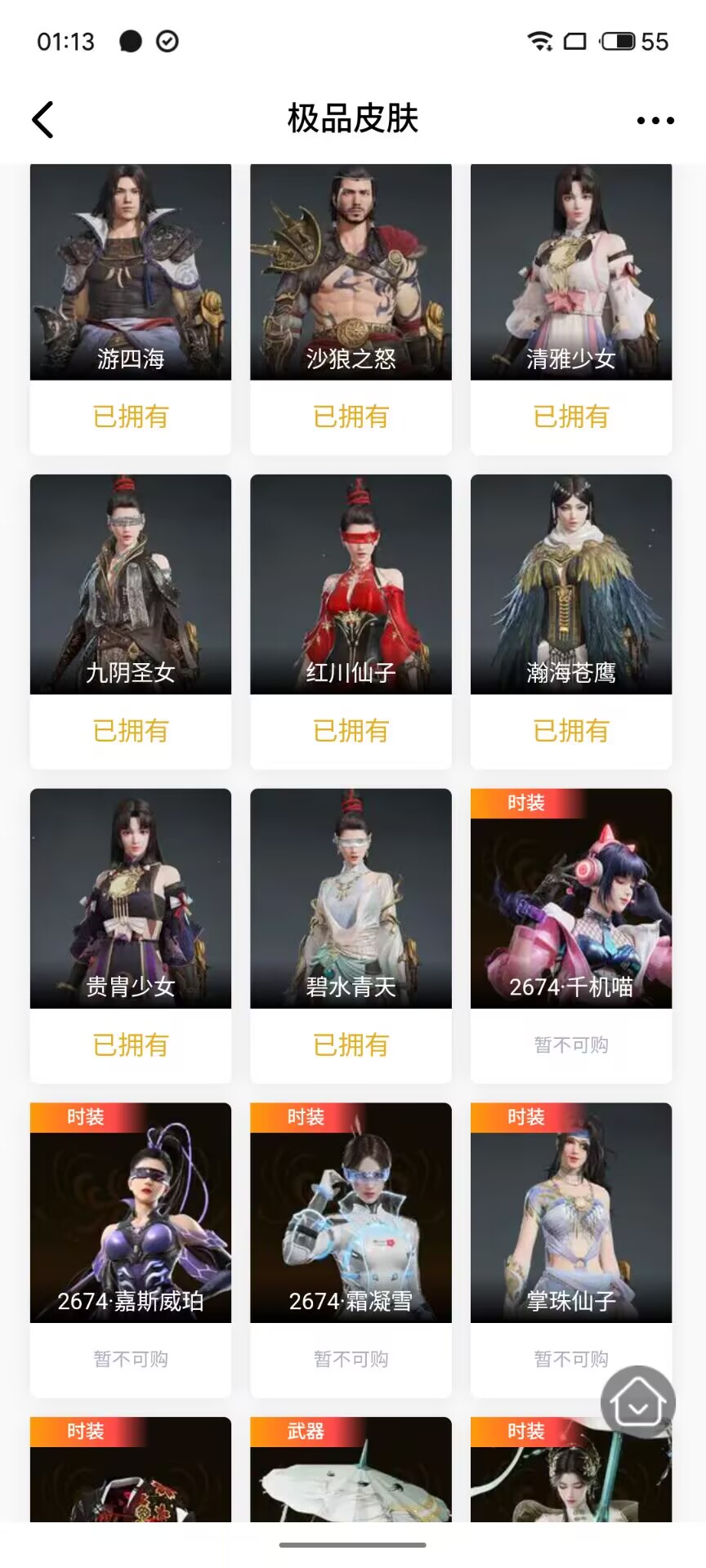Tap the 时装 badge on 2674·嘉斯威珀 card
Image resolution: width=706 pixels, height=1568 pixels.
(84, 1117)
